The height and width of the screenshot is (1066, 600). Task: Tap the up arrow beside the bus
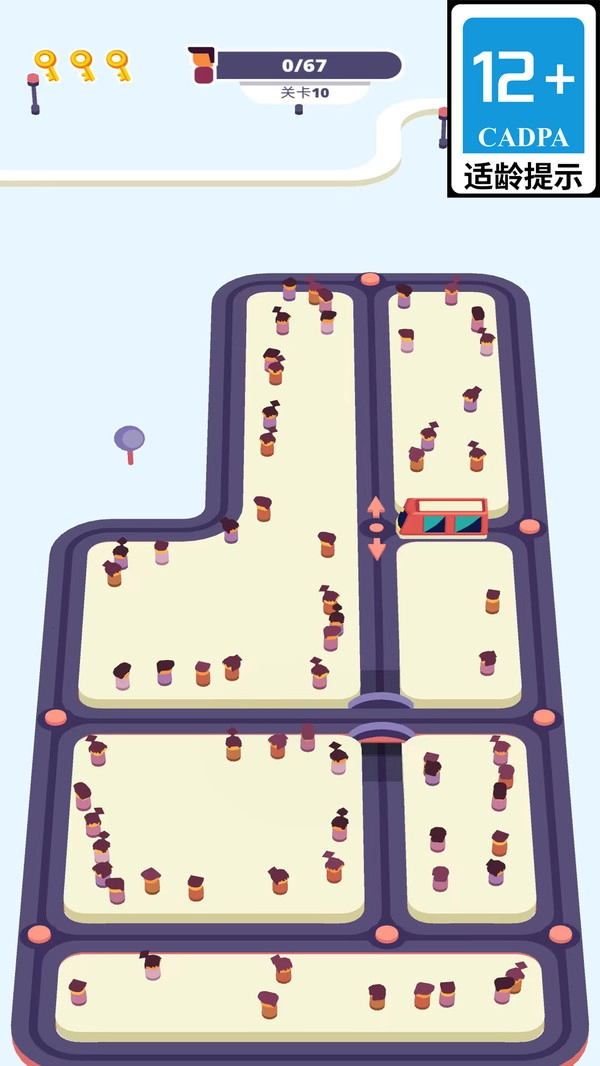376,506
